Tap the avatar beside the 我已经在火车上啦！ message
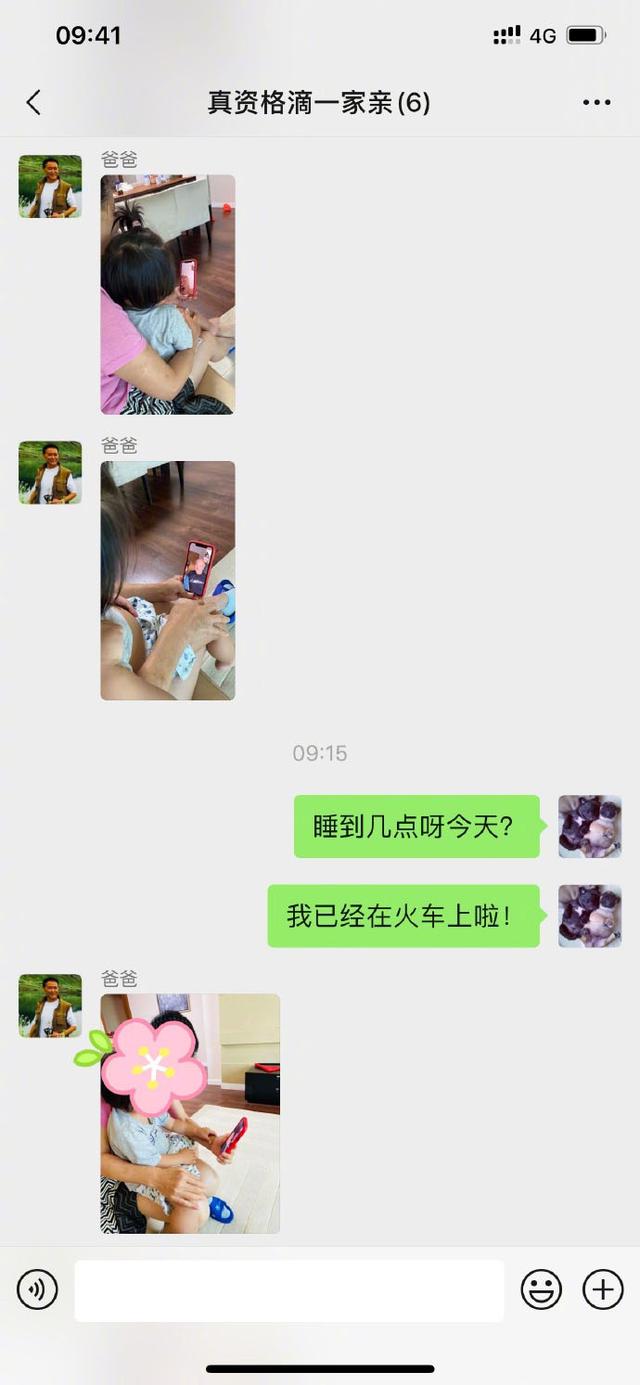Screen dimensions: 640x1385 point(590,916)
